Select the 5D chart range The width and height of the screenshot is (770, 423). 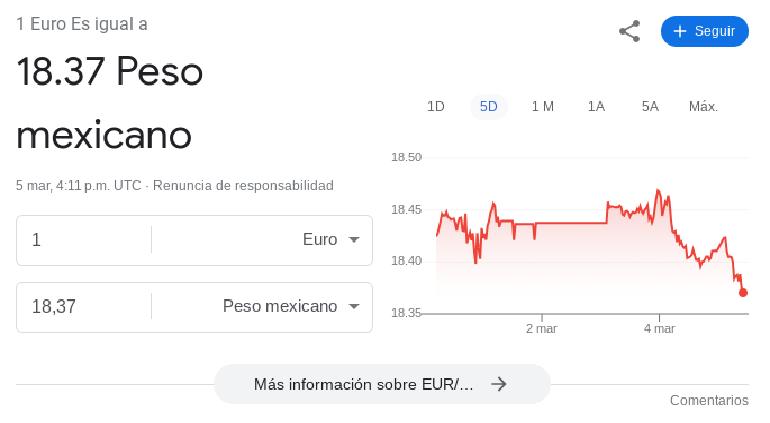pos(489,106)
